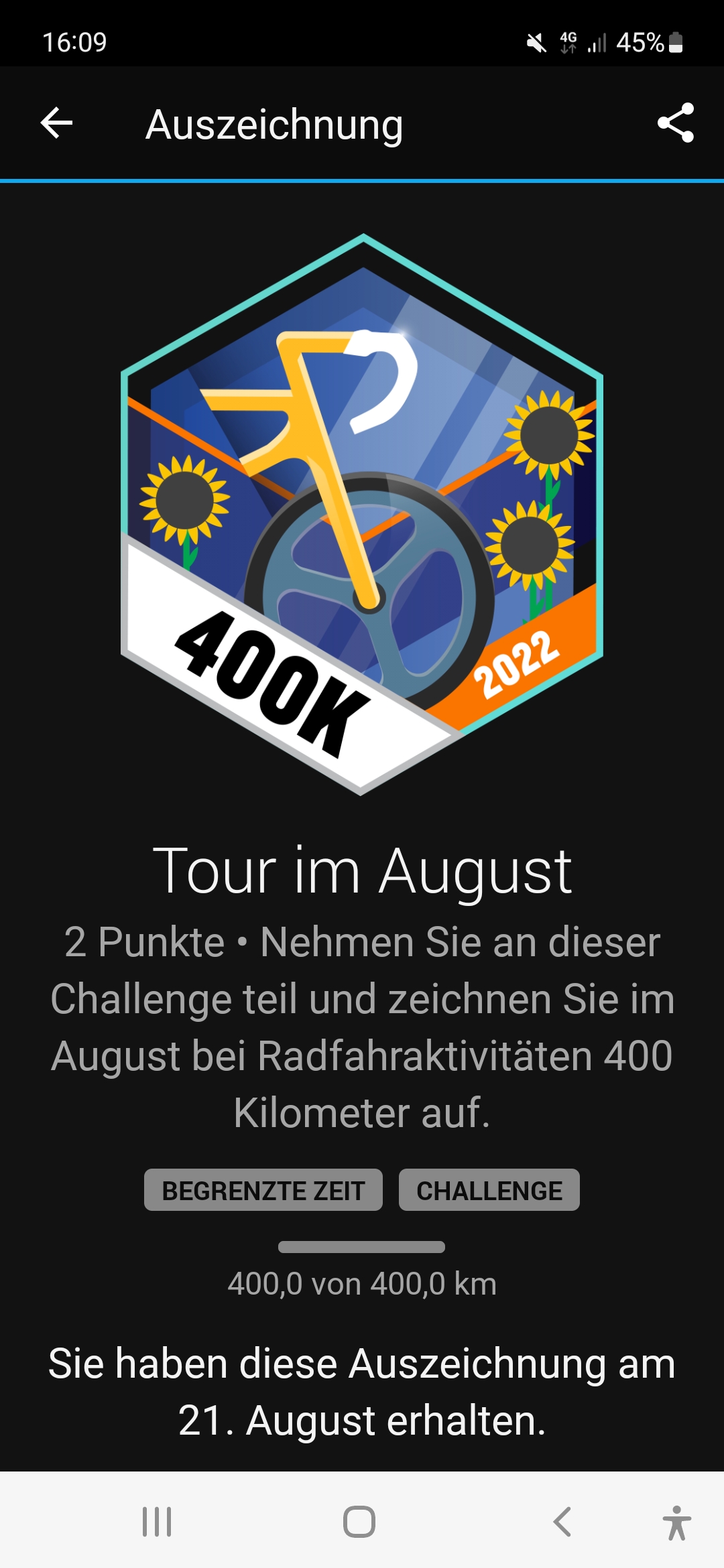Tap the system home button

pos(359,1521)
